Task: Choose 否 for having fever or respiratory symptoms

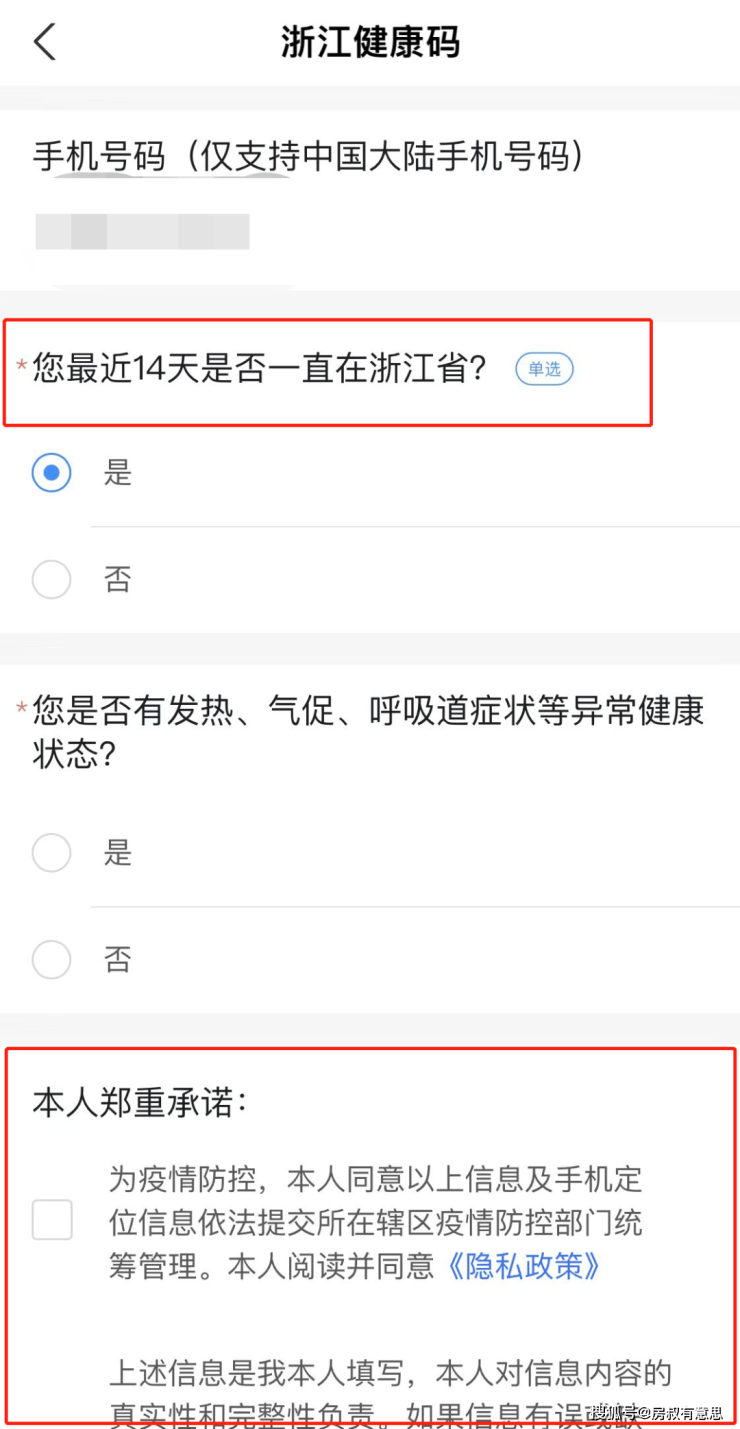Action: pos(52,960)
